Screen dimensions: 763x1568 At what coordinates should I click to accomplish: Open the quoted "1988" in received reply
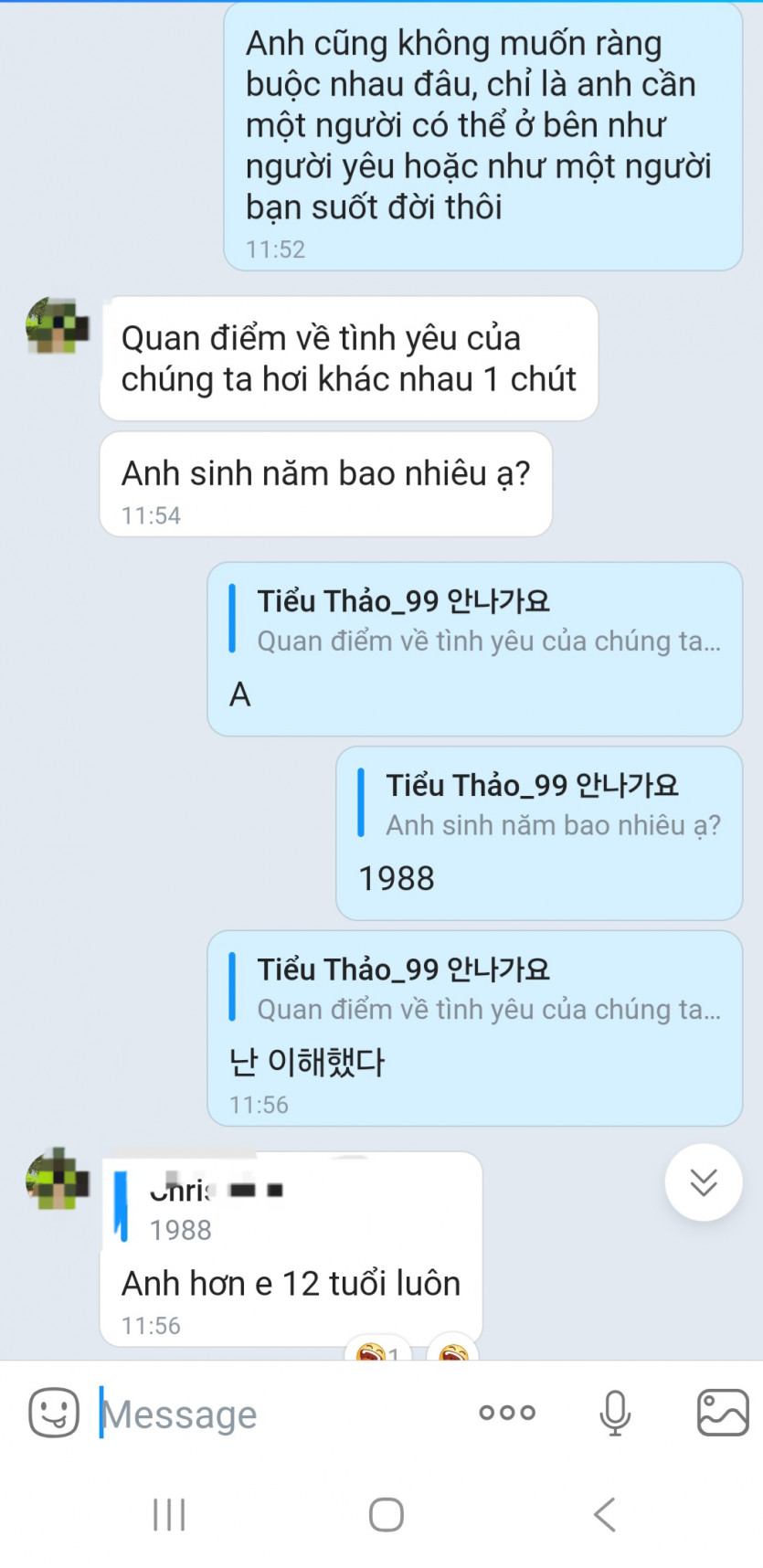click(x=219, y=1210)
